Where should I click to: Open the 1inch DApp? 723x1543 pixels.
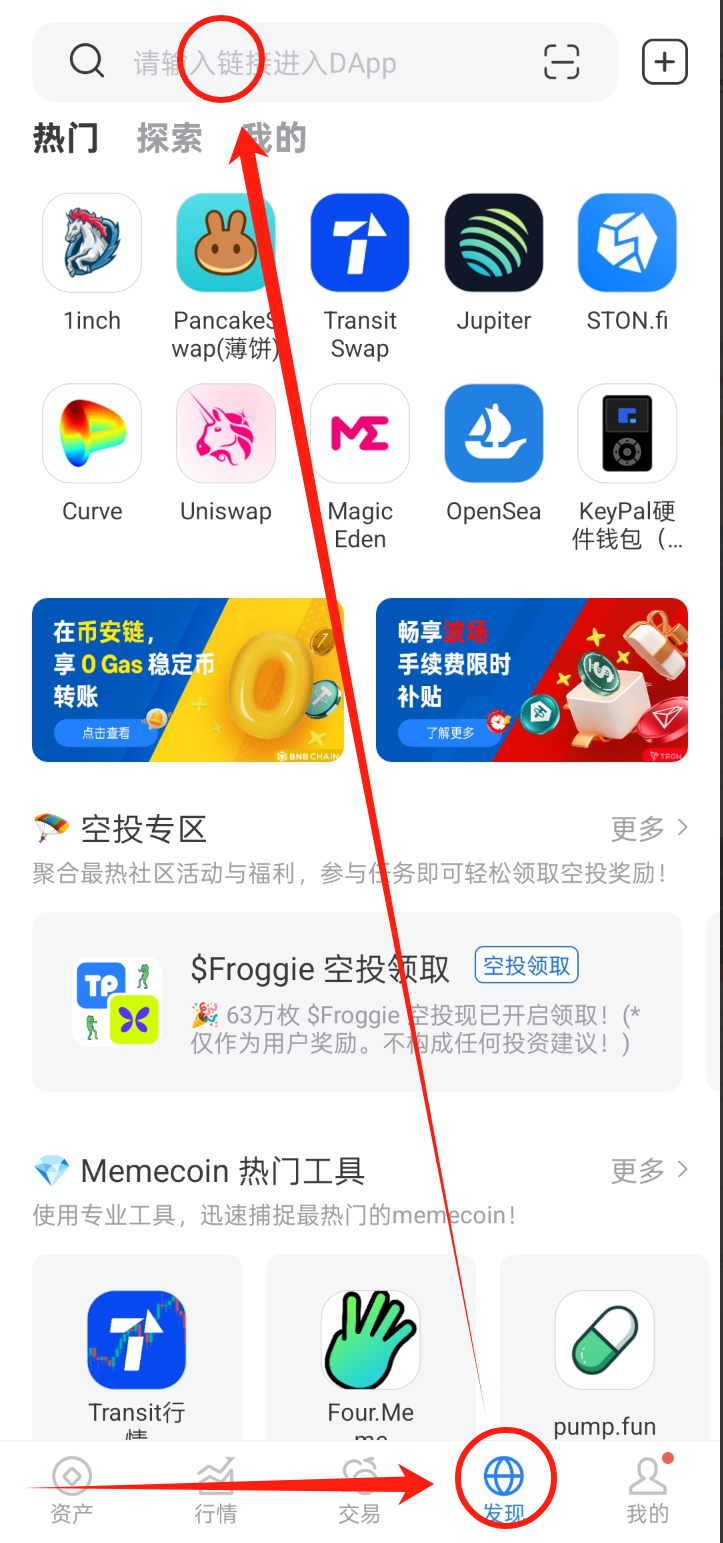pyautogui.click(x=92, y=243)
